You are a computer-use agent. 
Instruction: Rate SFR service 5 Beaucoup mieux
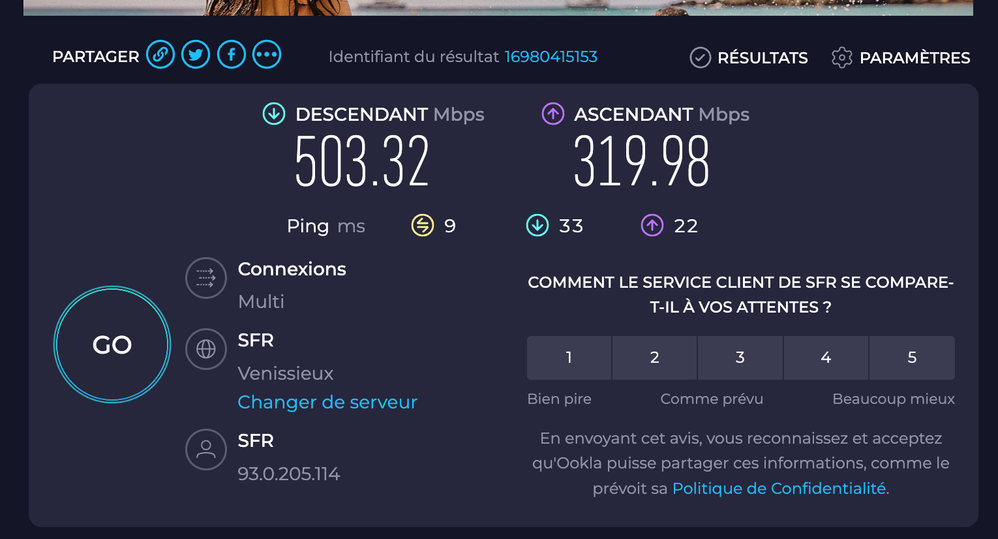[912, 358]
